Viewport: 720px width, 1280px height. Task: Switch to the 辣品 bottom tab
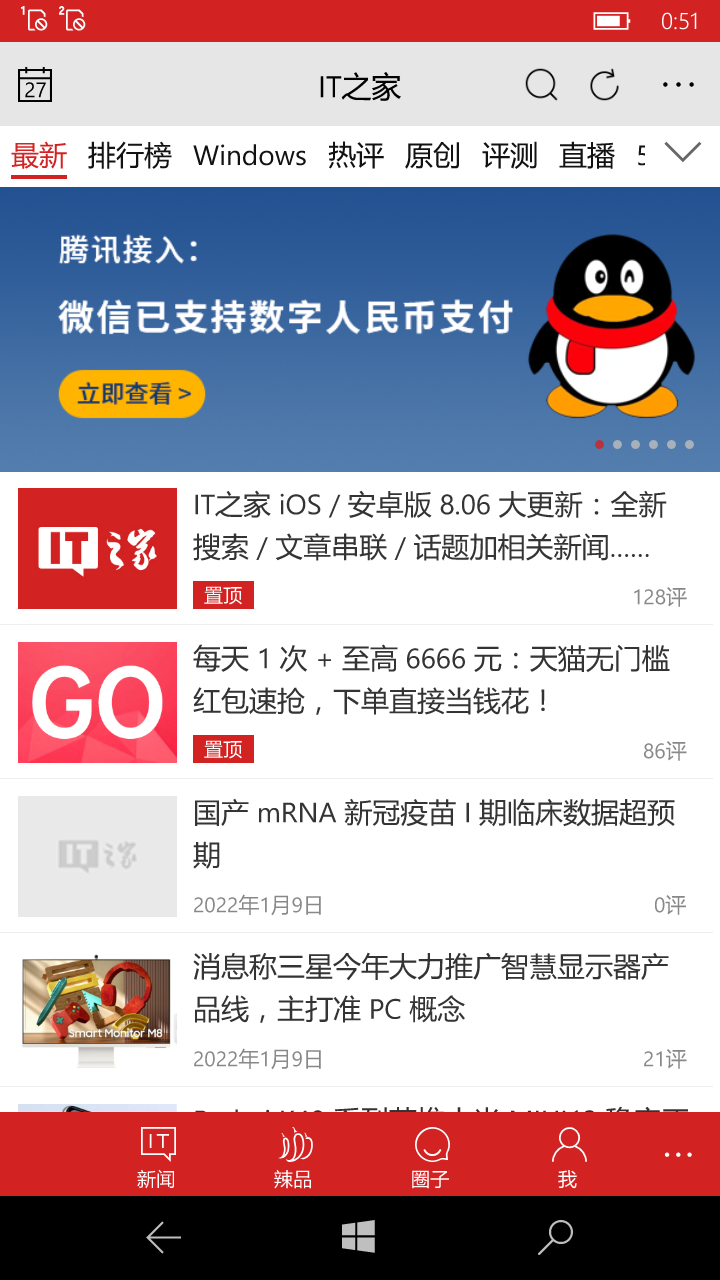coord(293,1156)
